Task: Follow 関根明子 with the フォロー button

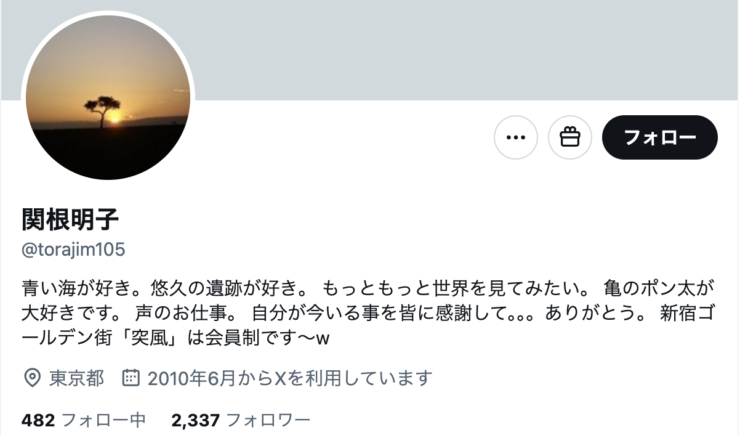Action: (660, 138)
